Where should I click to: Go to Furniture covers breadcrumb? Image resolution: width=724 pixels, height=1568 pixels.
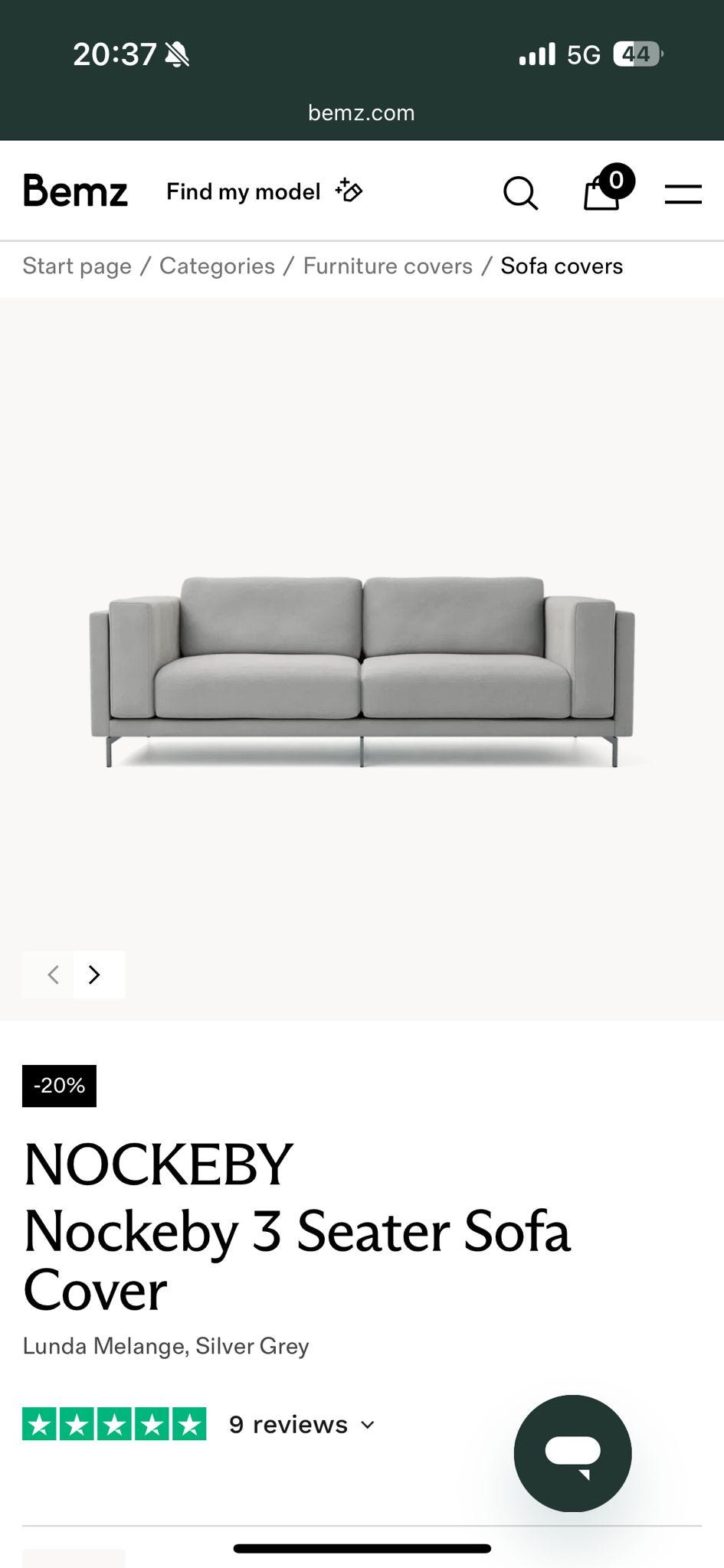[x=388, y=266]
